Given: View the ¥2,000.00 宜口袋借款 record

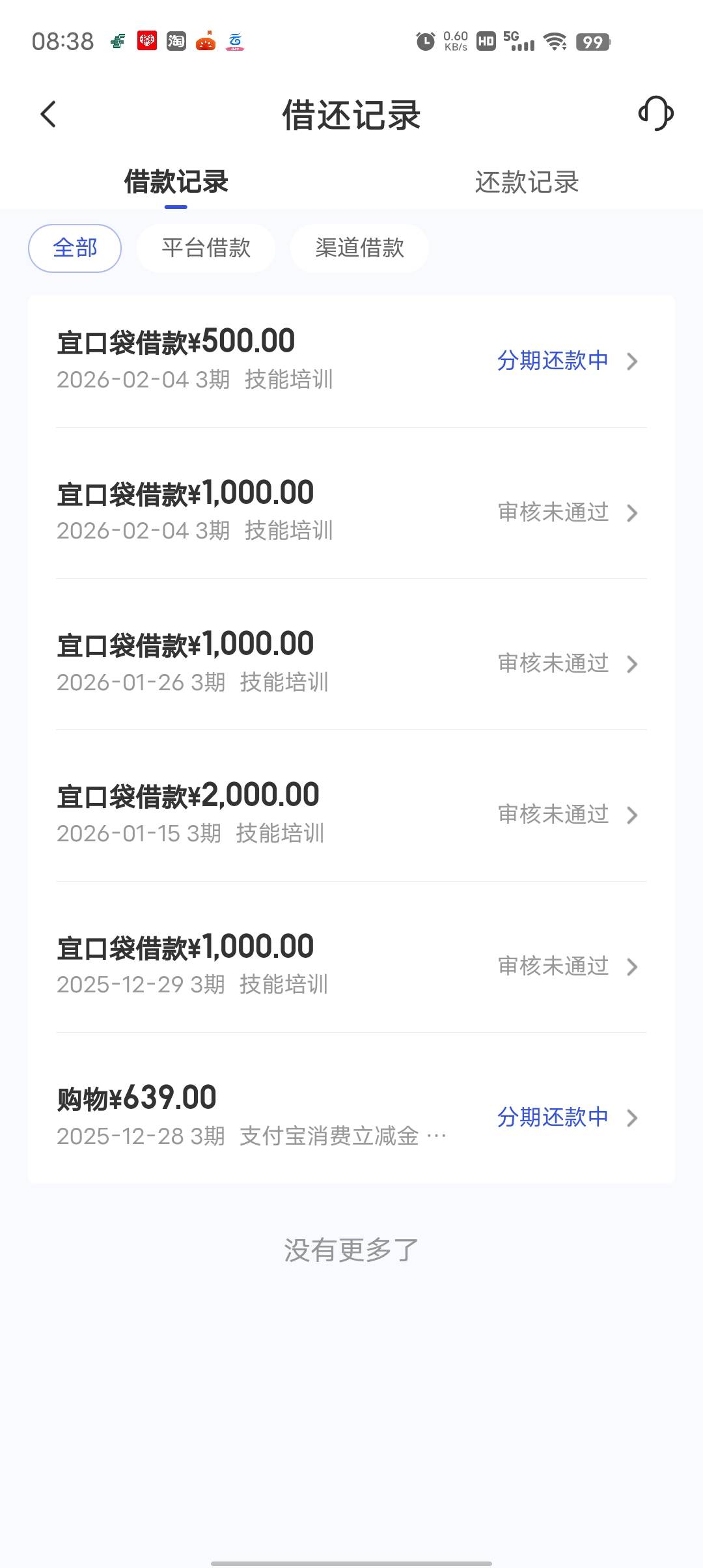Looking at the screenshot, I should pyautogui.click(x=351, y=813).
